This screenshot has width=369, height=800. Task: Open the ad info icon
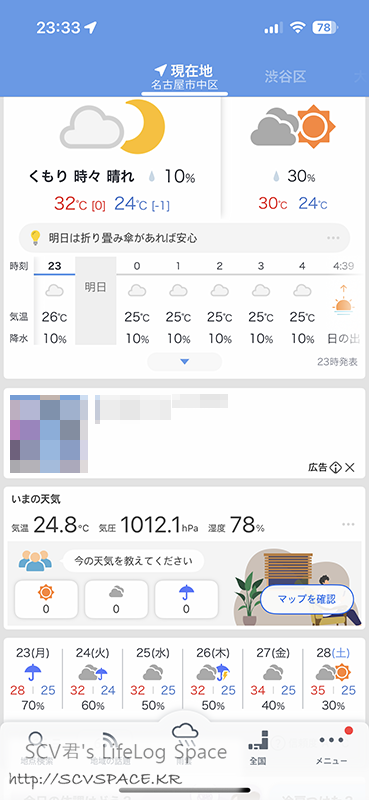[x=335, y=467]
